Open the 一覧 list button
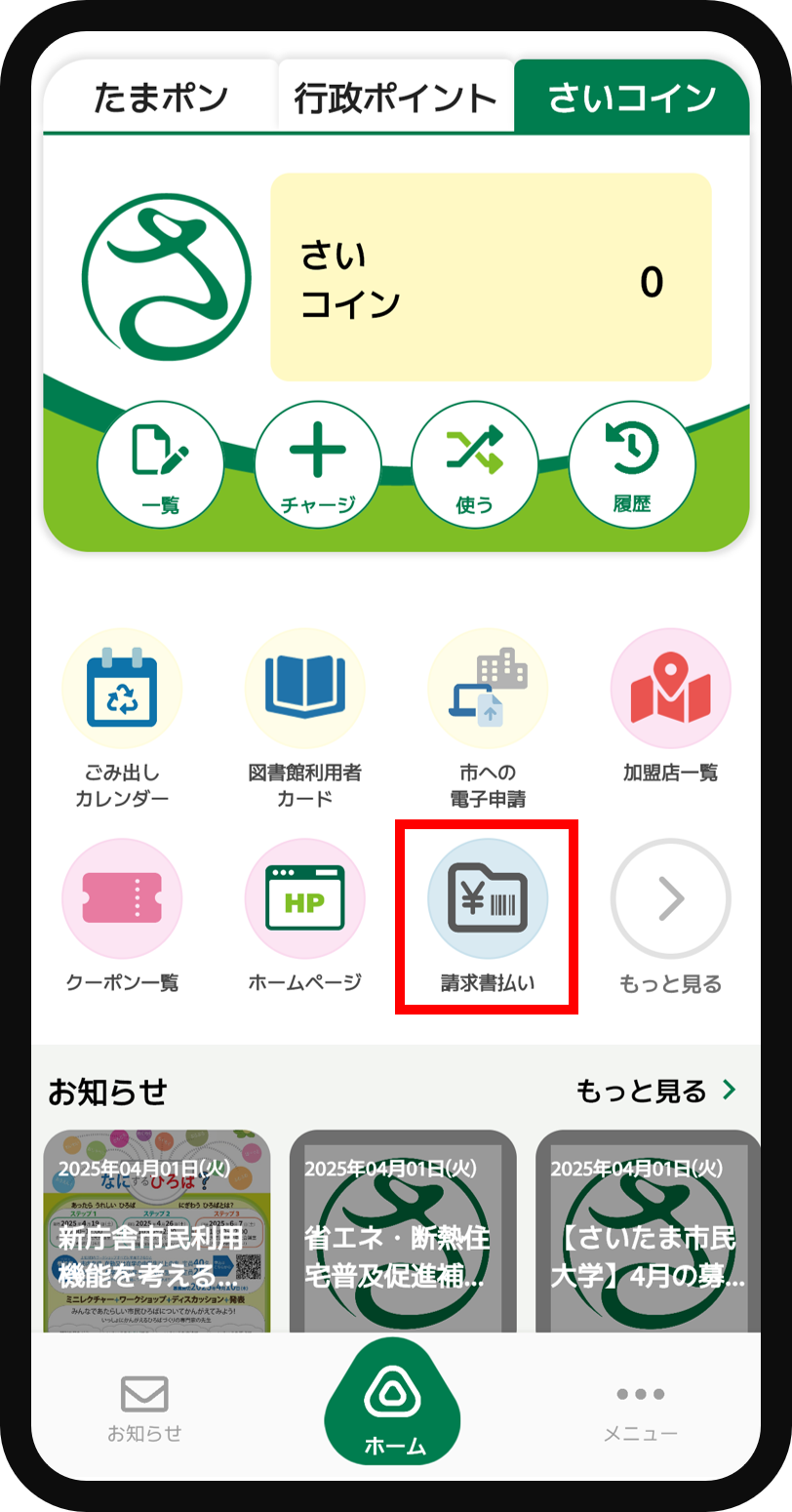This screenshot has width=792, height=1512. (161, 464)
